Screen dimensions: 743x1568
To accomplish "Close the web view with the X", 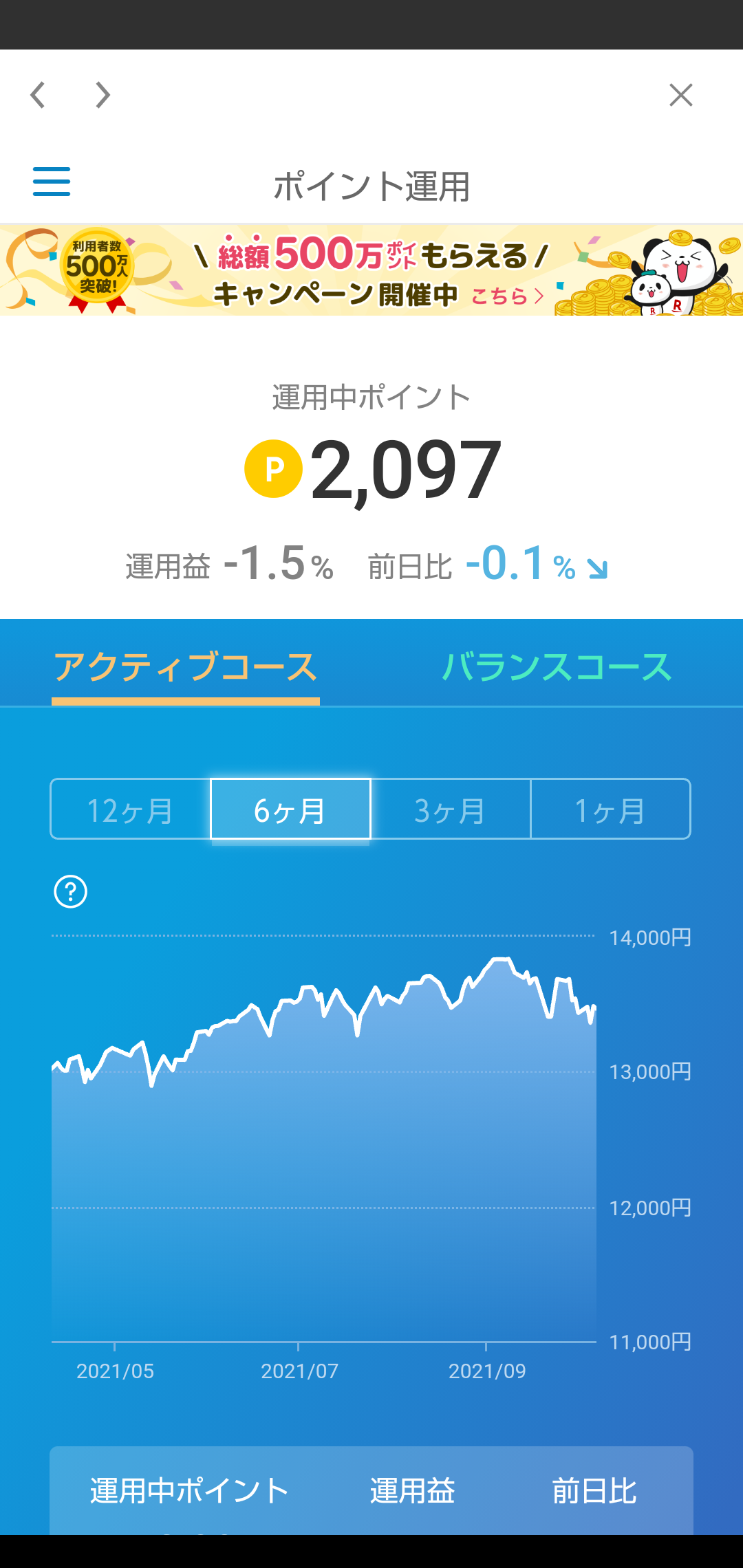I will tap(681, 95).
